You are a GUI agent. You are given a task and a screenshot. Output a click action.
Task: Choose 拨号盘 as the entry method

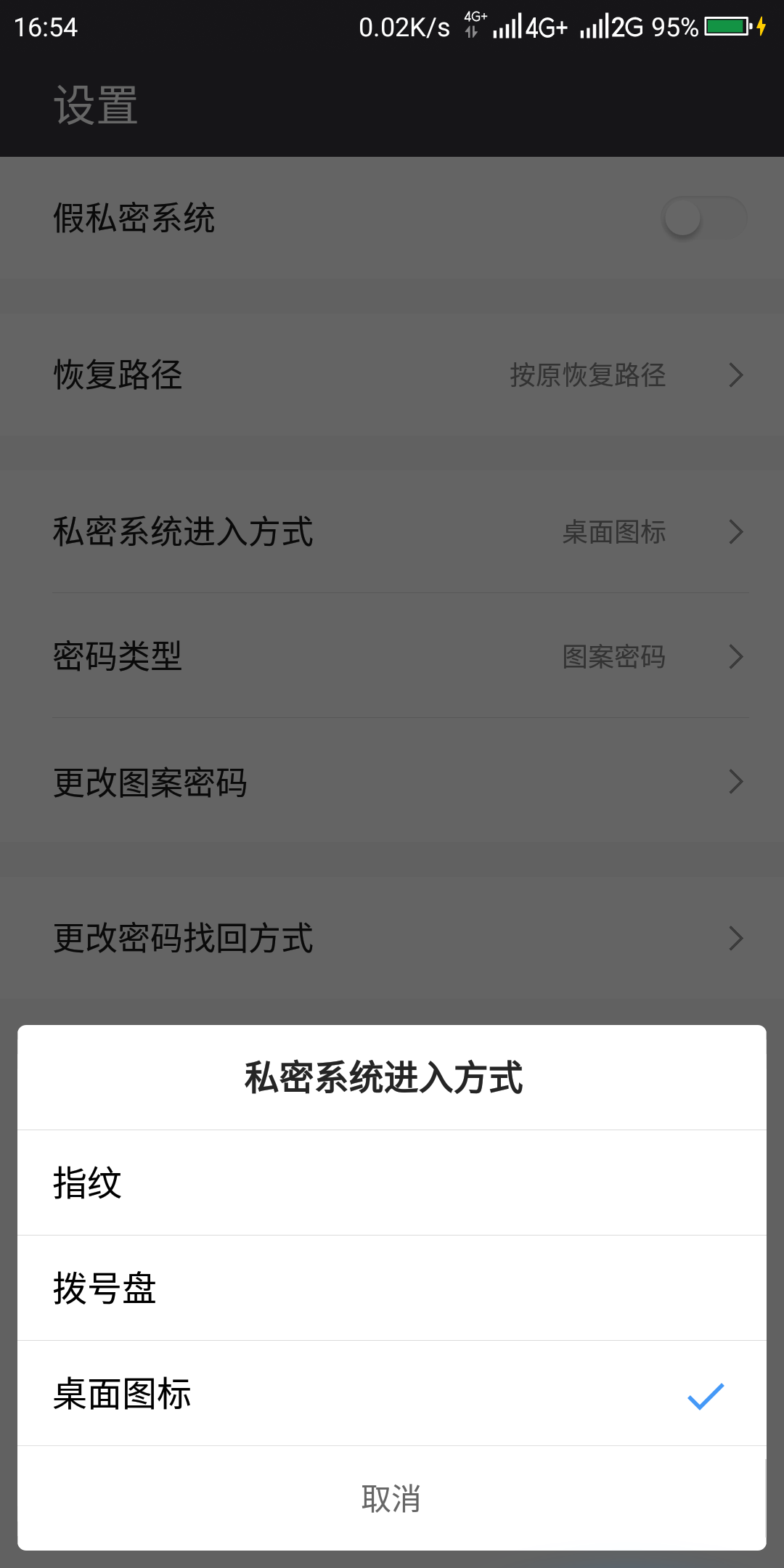coord(392,1288)
